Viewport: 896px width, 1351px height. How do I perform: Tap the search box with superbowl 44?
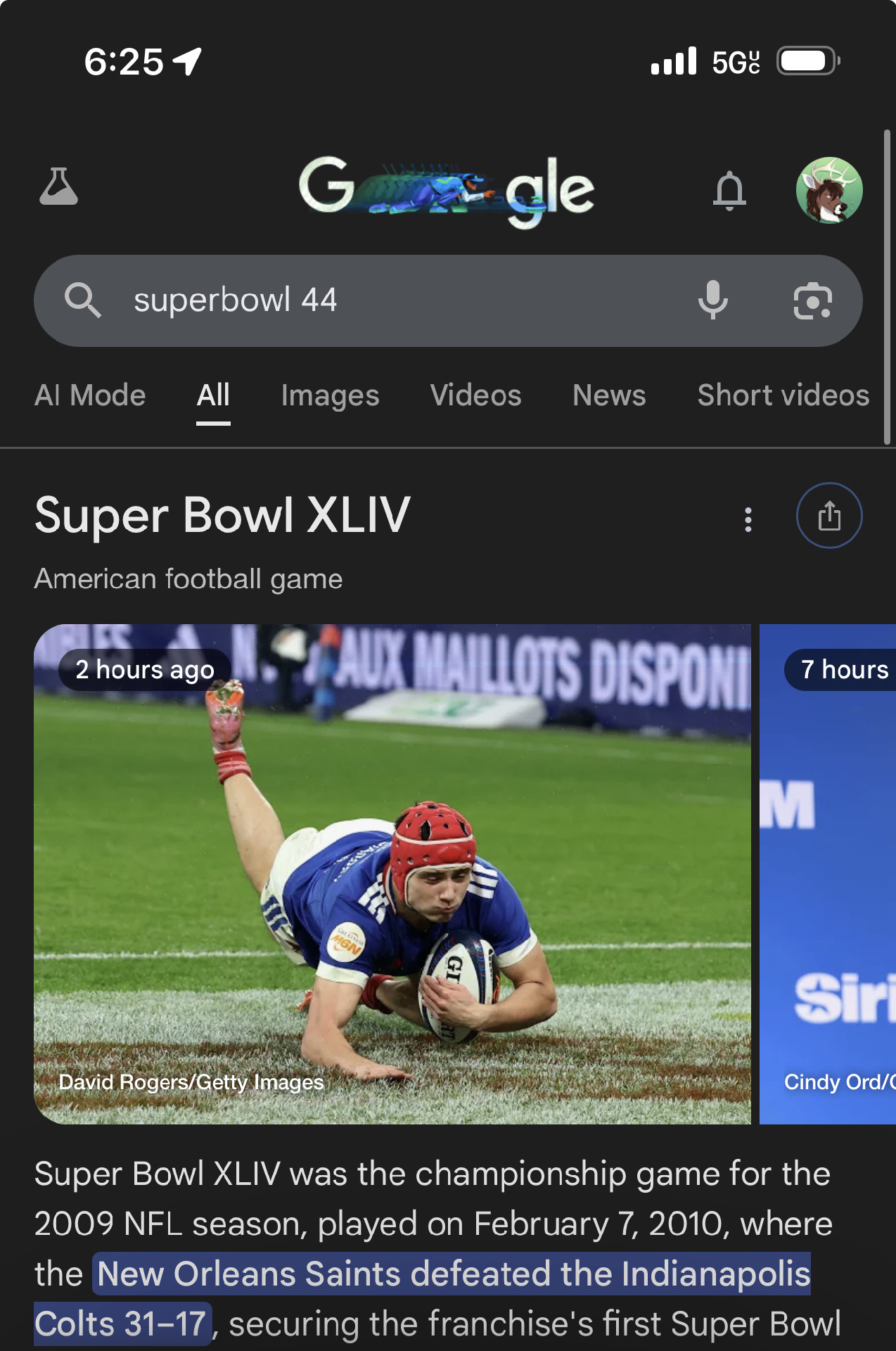pyautogui.click(x=394, y=300)
